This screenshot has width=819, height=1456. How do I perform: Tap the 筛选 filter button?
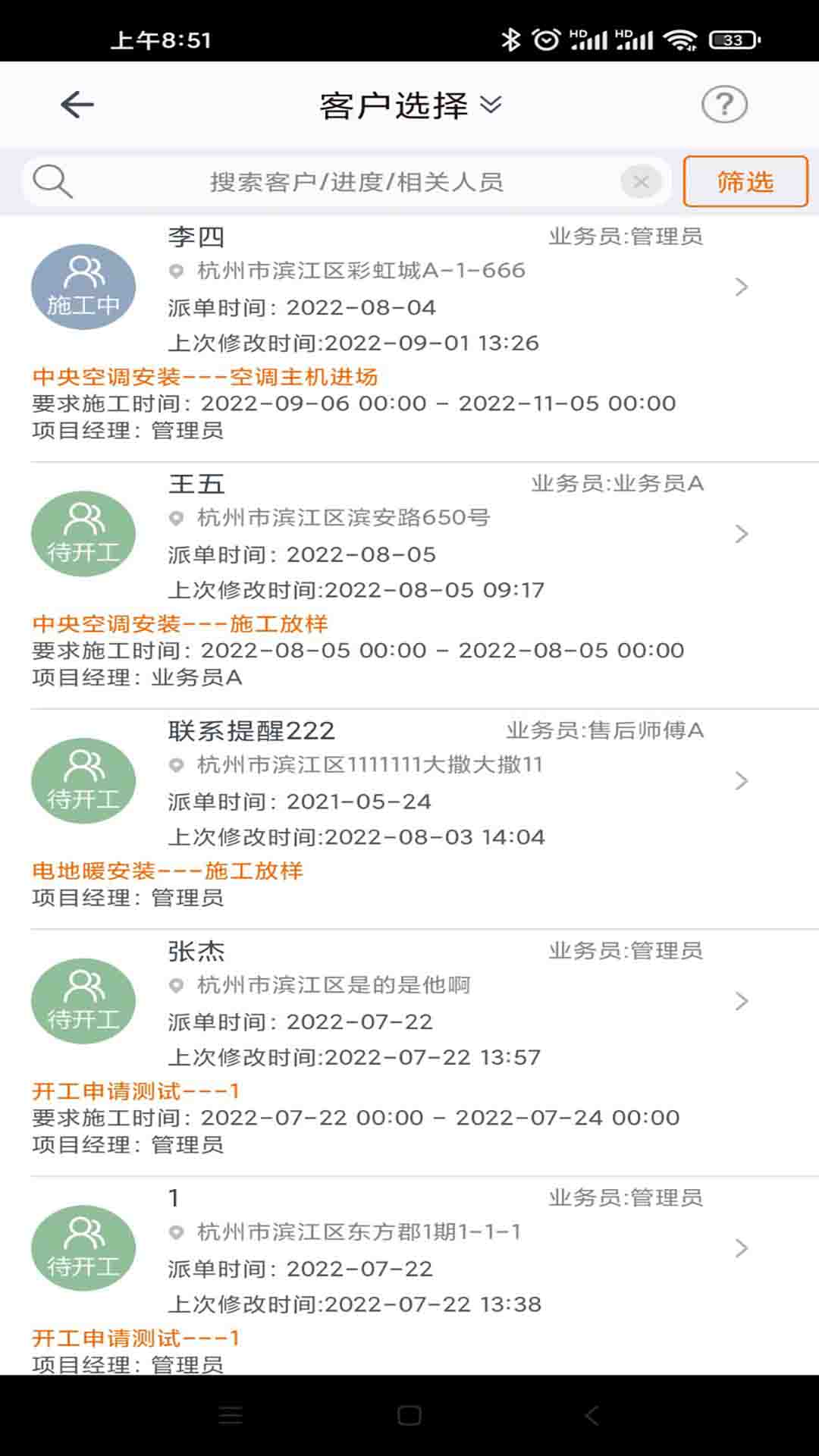[x=745, y=181]
